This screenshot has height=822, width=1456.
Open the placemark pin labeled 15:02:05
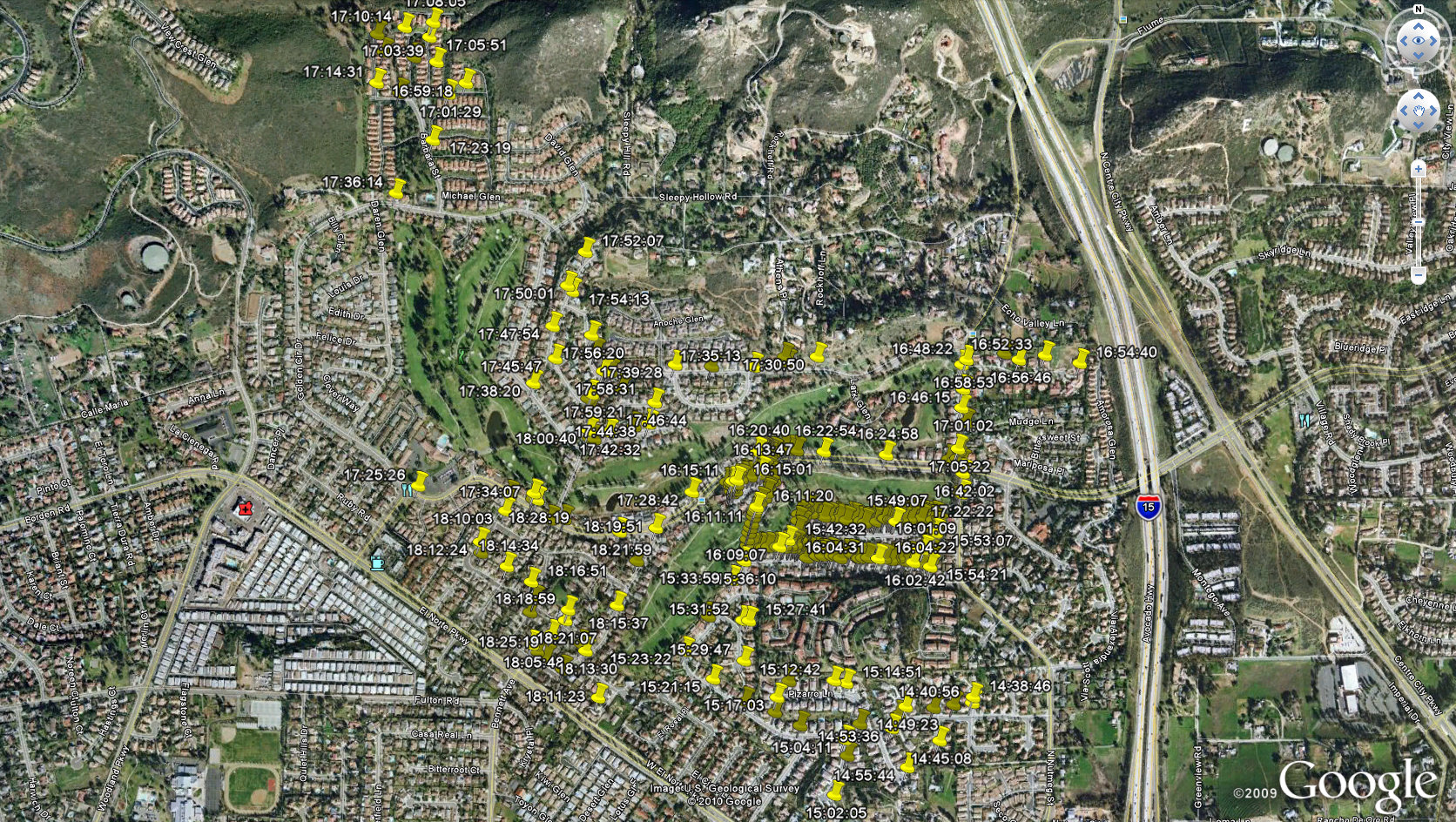point(837,791)
